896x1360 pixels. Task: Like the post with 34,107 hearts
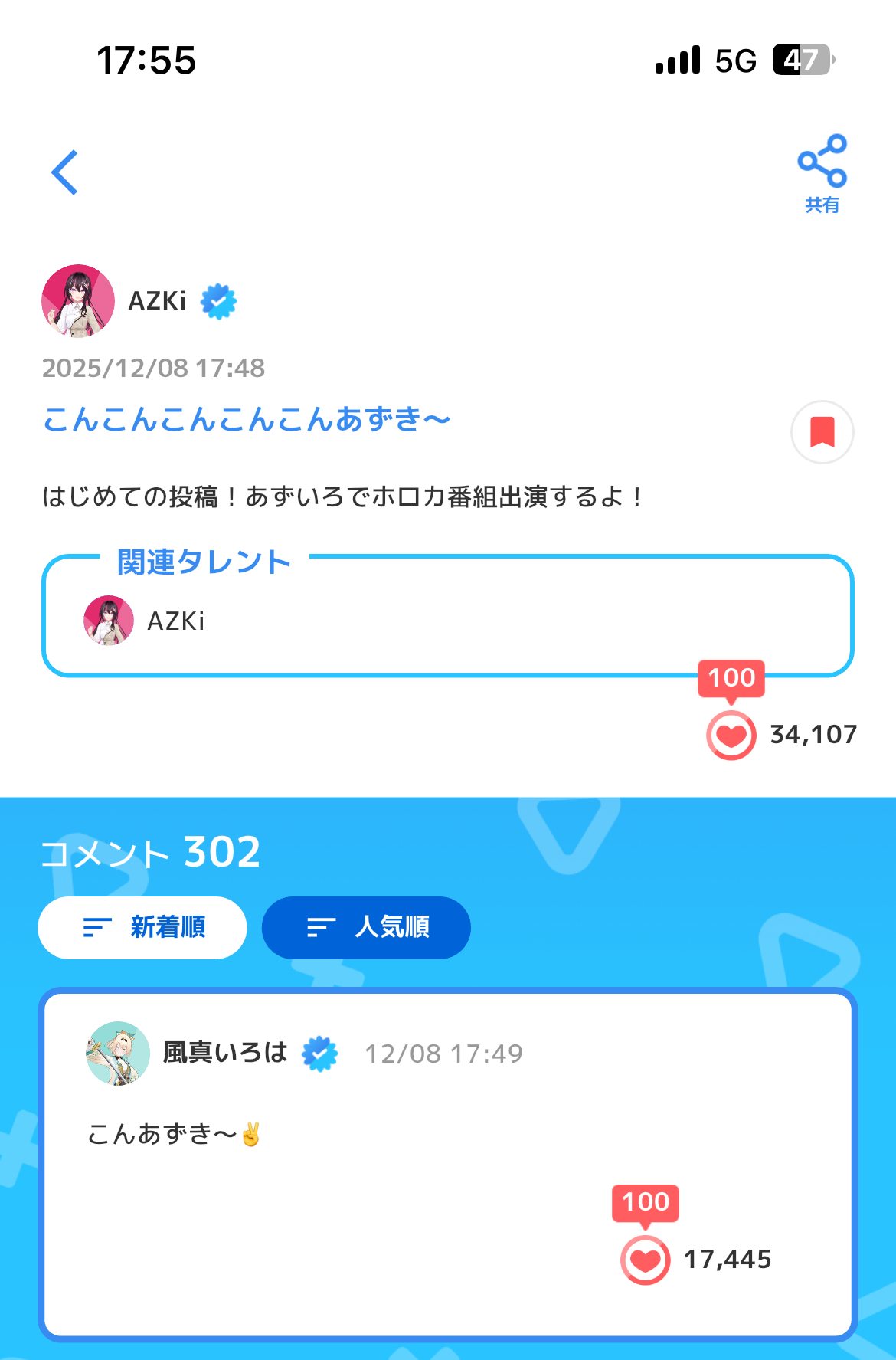pos(731,736)
